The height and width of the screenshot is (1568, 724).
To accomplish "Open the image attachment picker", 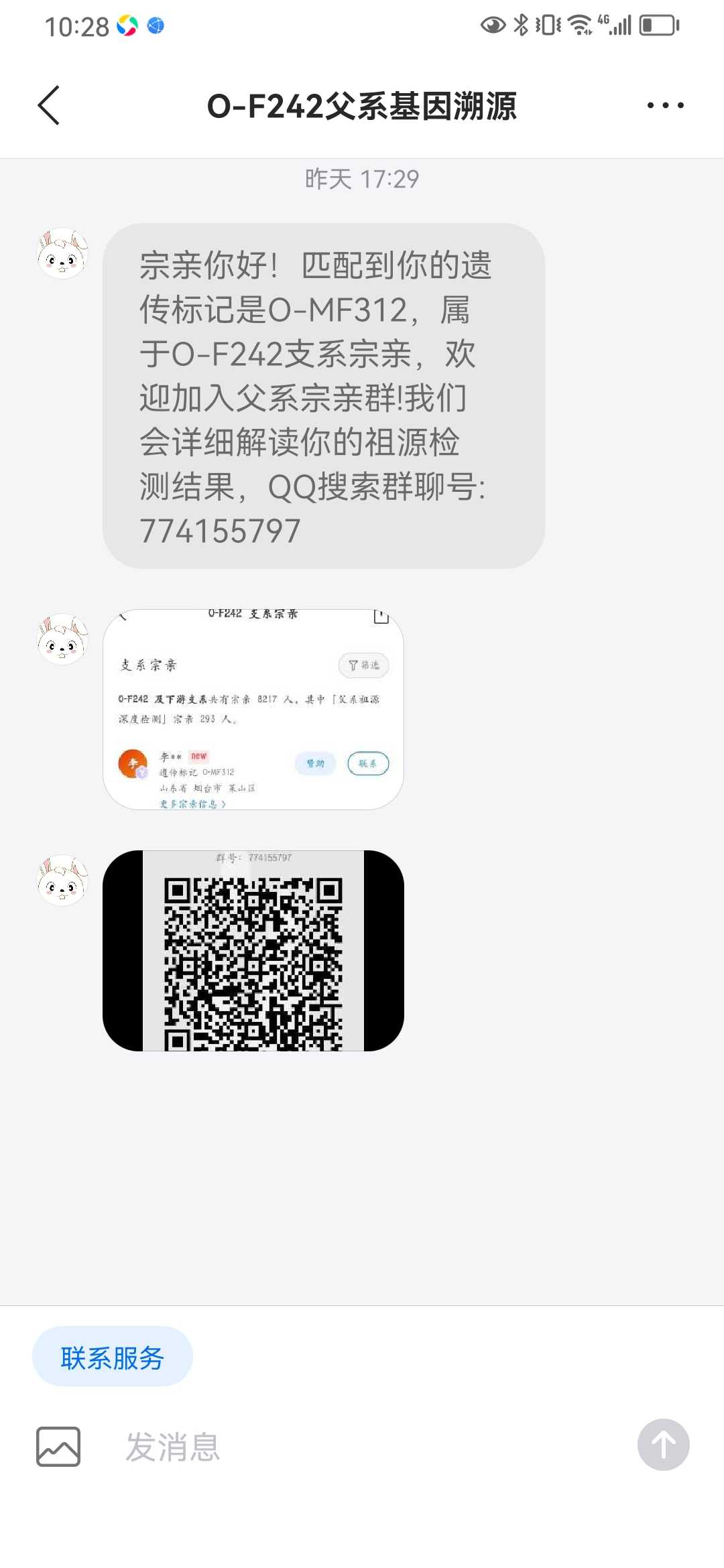I will (x=58, y=1446).
